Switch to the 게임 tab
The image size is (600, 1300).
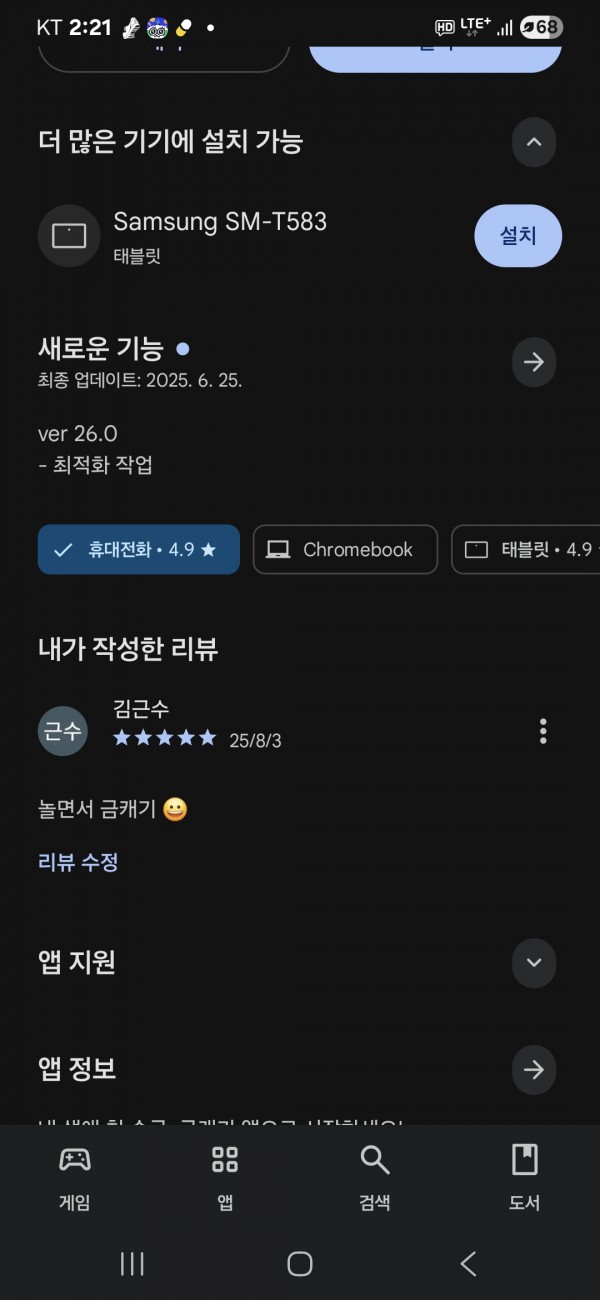75,1178
